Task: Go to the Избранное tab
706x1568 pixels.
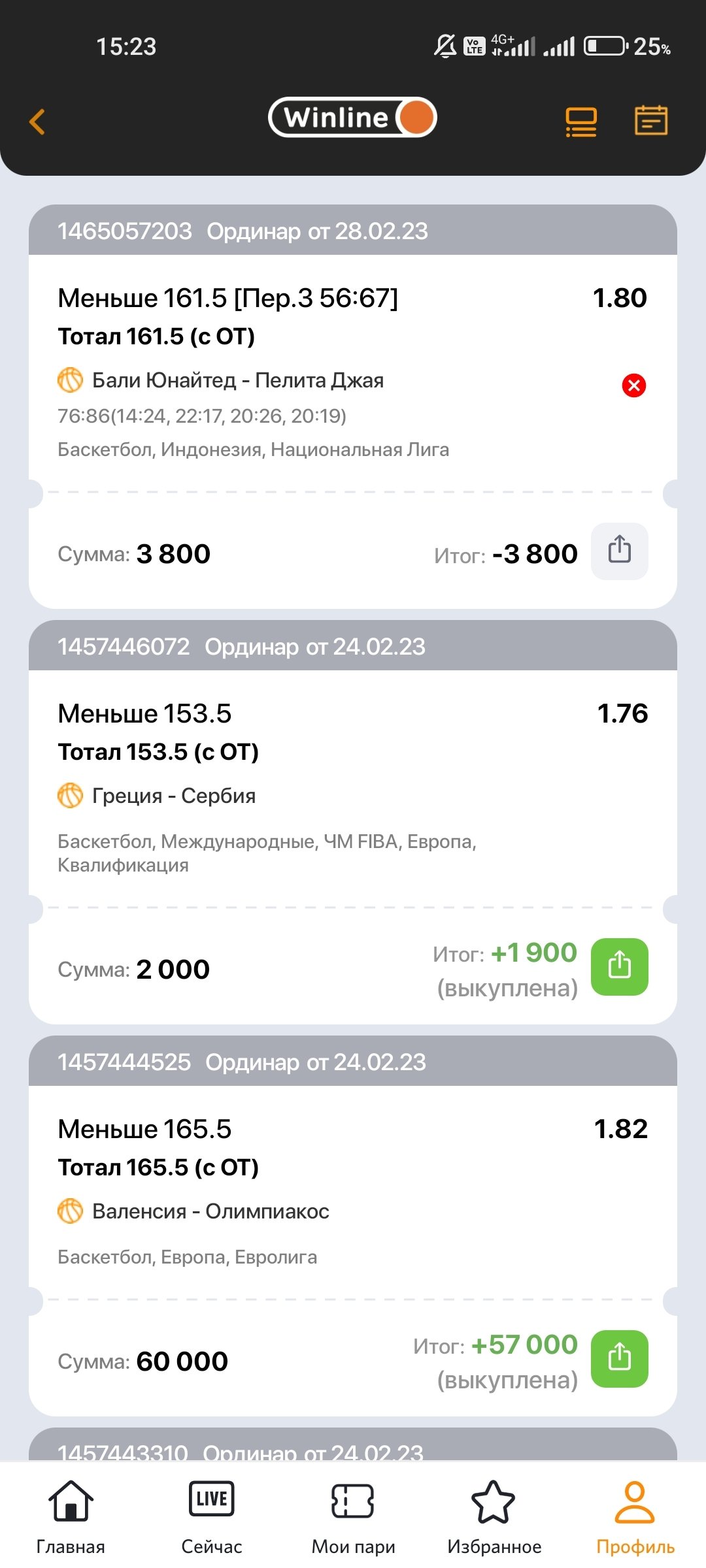Action: 494,1517
